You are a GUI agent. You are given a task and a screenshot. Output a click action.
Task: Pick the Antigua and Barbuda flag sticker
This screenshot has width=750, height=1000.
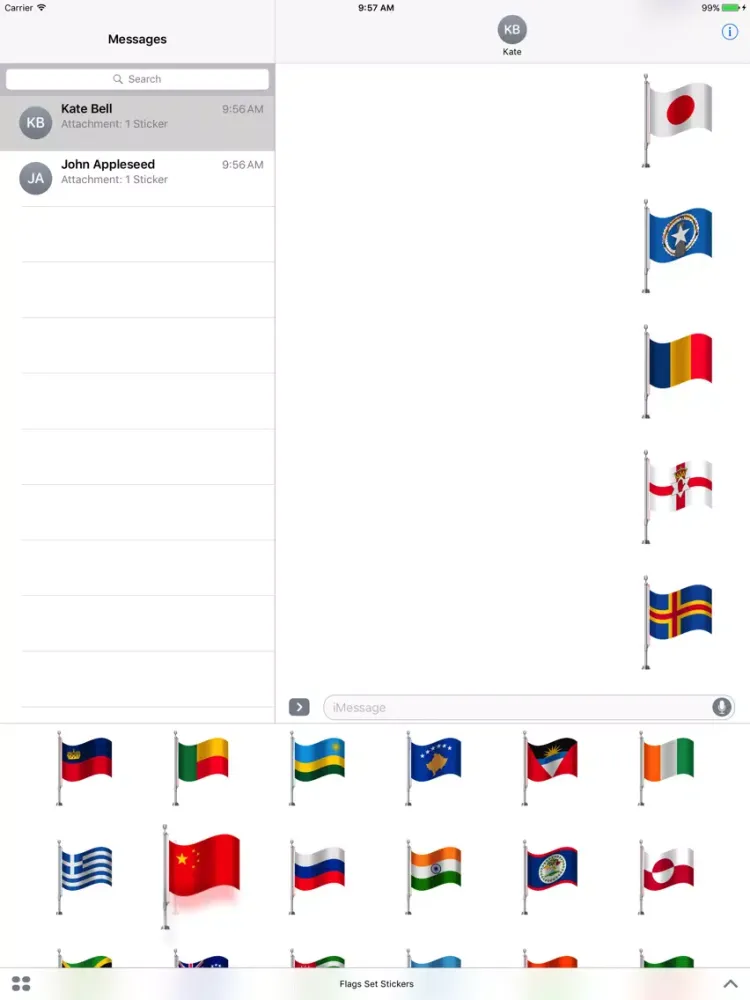pos(551,760)
